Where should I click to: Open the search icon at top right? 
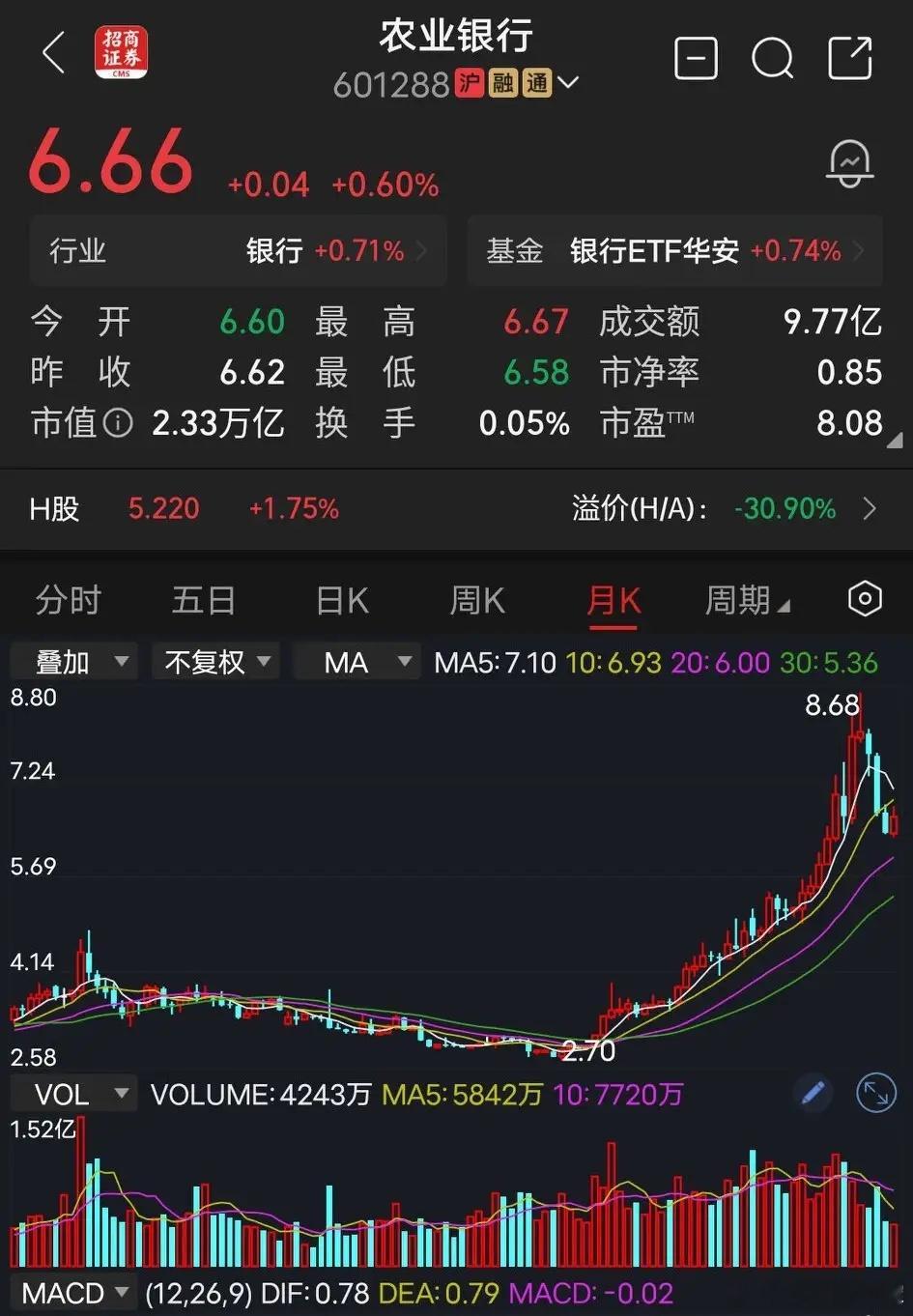pyautogui.click(x=772, y=59)
